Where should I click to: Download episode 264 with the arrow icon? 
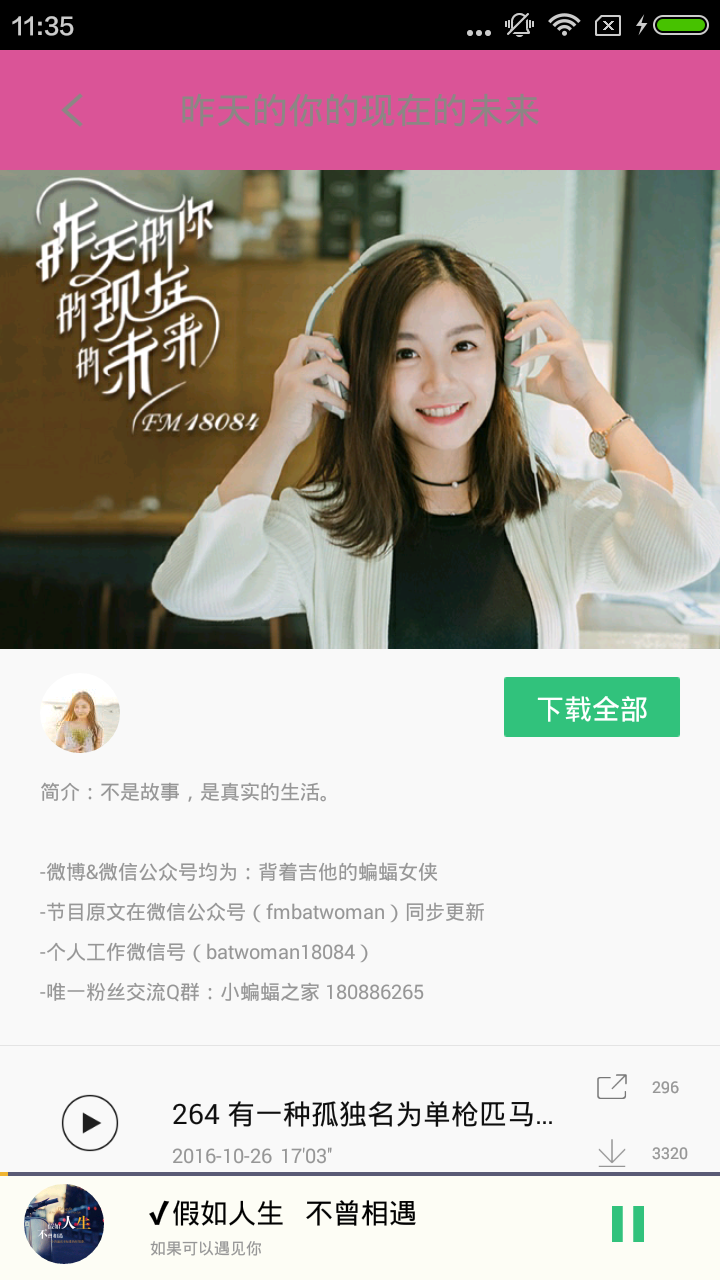coord(611,1153)
